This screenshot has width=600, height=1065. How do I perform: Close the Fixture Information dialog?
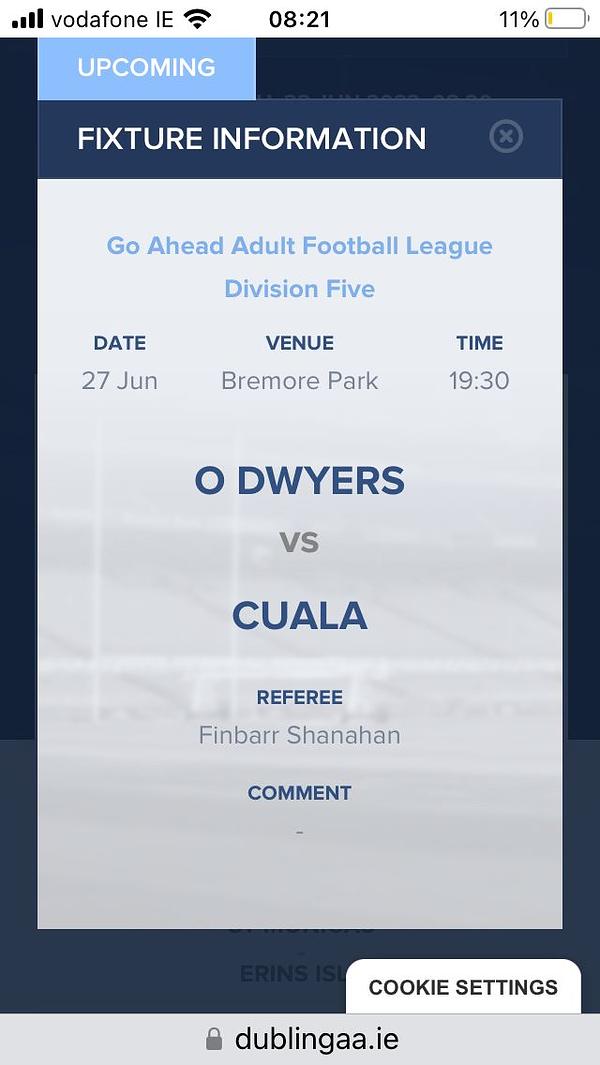click(506, 136)
